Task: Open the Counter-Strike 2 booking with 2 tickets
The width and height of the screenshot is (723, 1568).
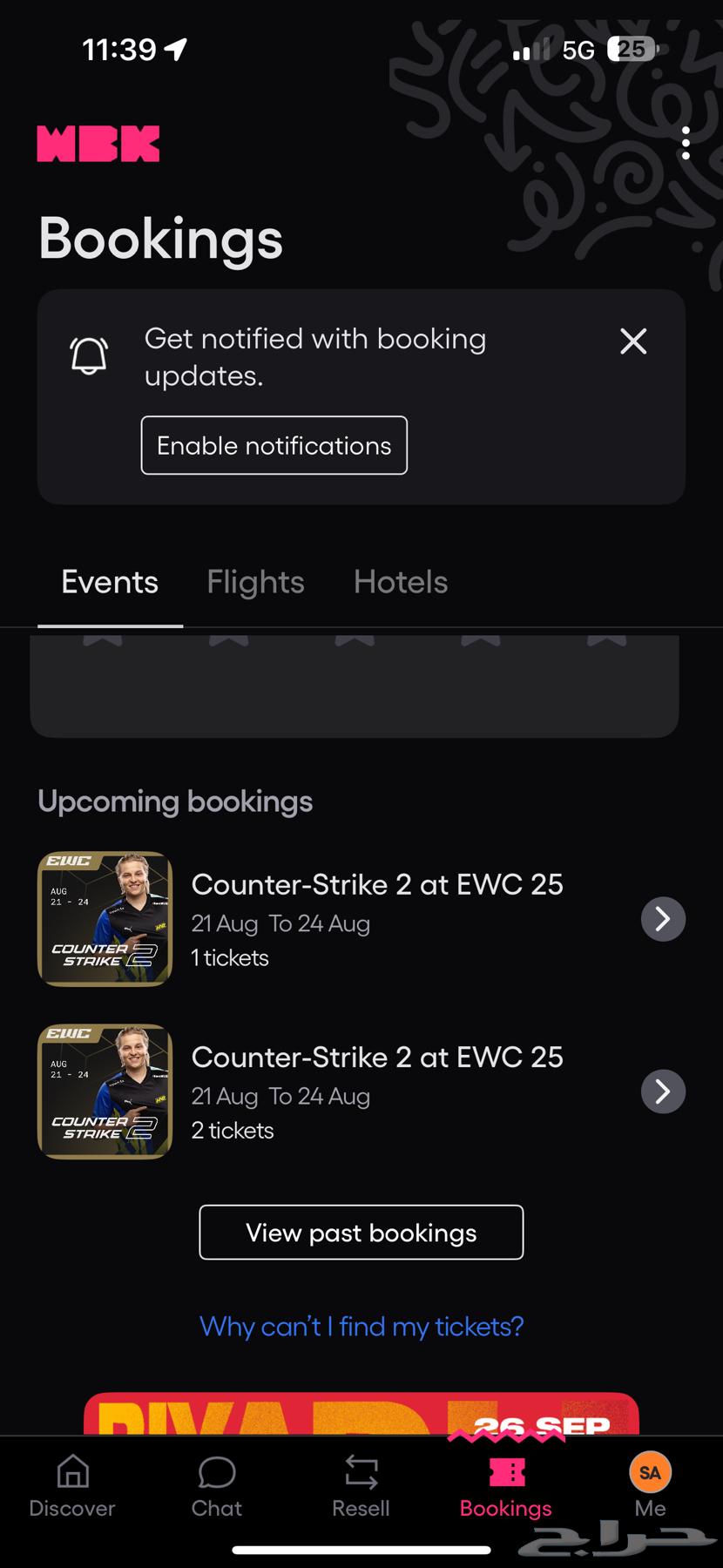Action: [663, 1092]
